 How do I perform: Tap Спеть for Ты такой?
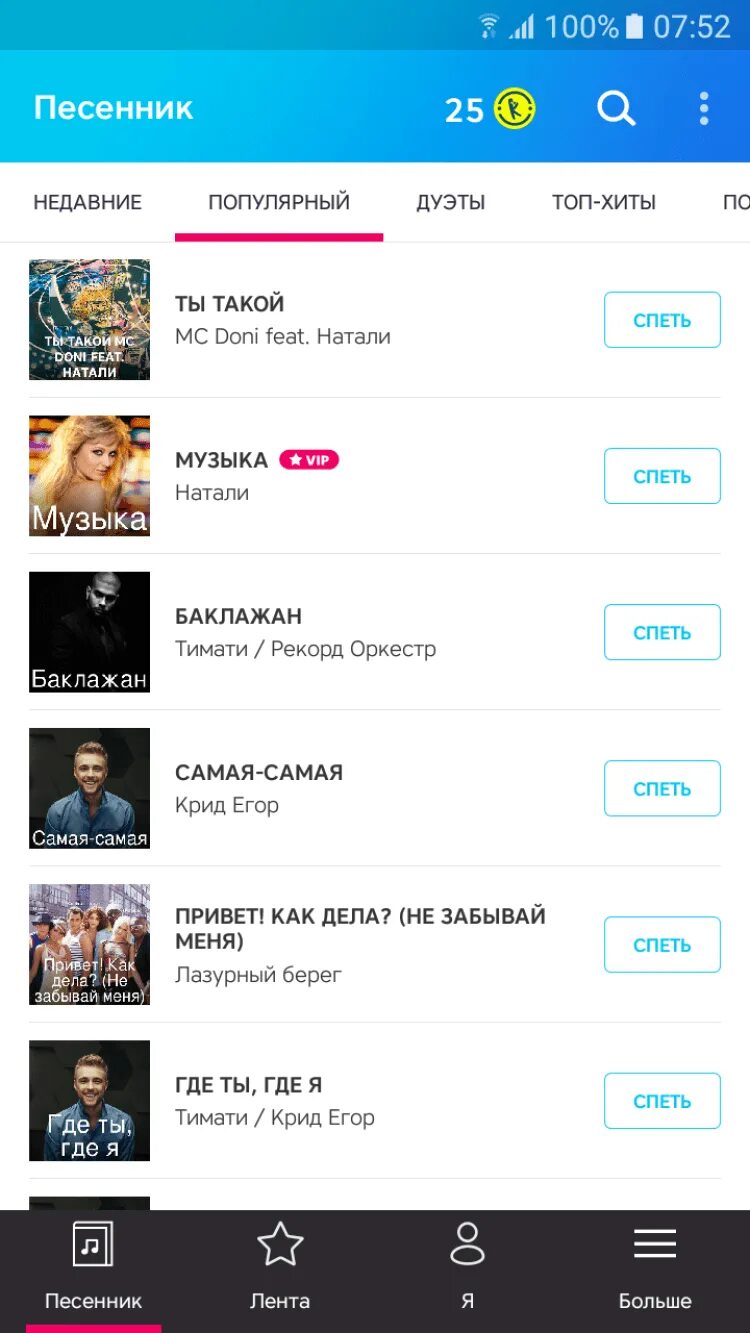click(x=662, y=320)
